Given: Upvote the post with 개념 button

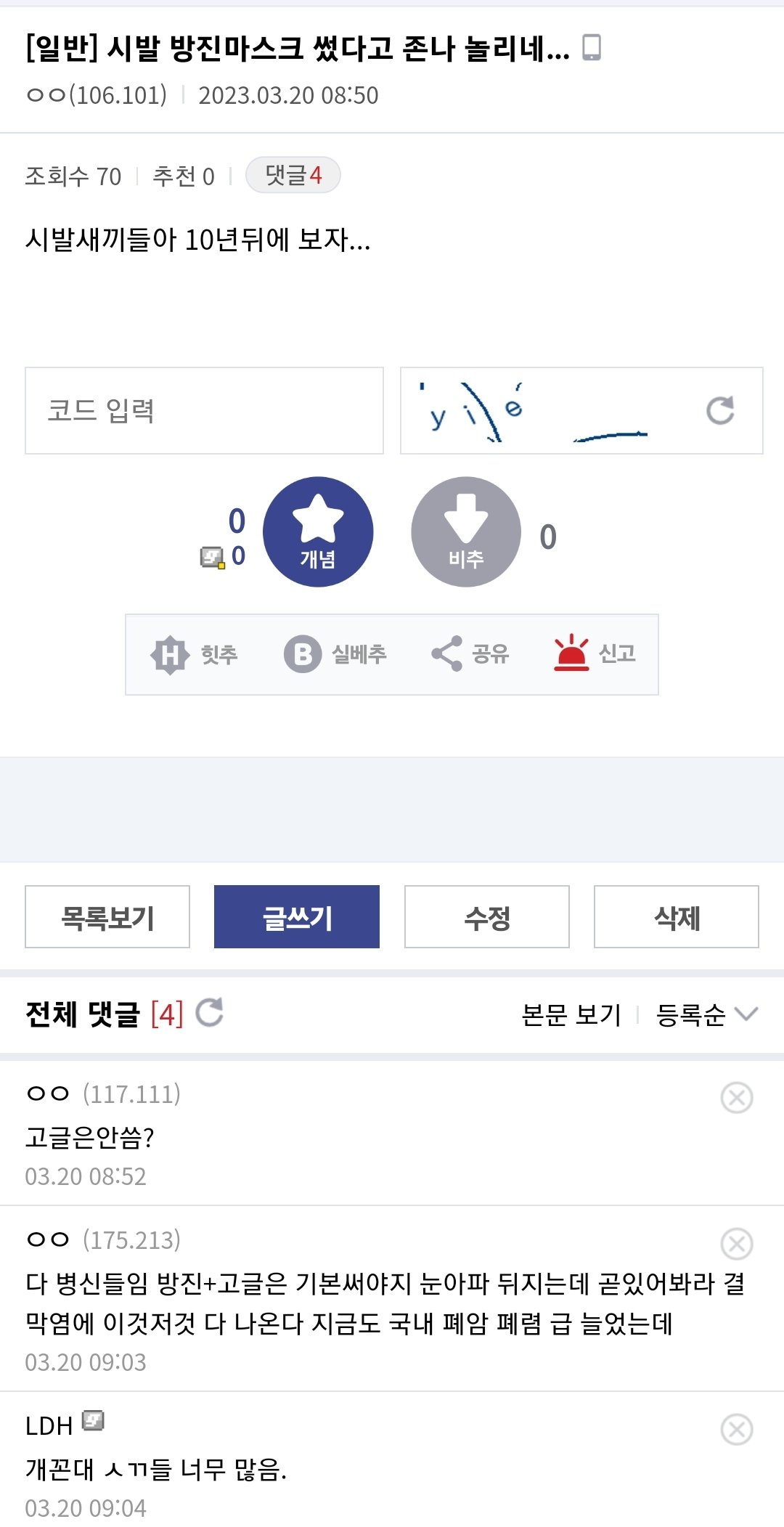Looking at the screenshot, I should click(318, 532).
